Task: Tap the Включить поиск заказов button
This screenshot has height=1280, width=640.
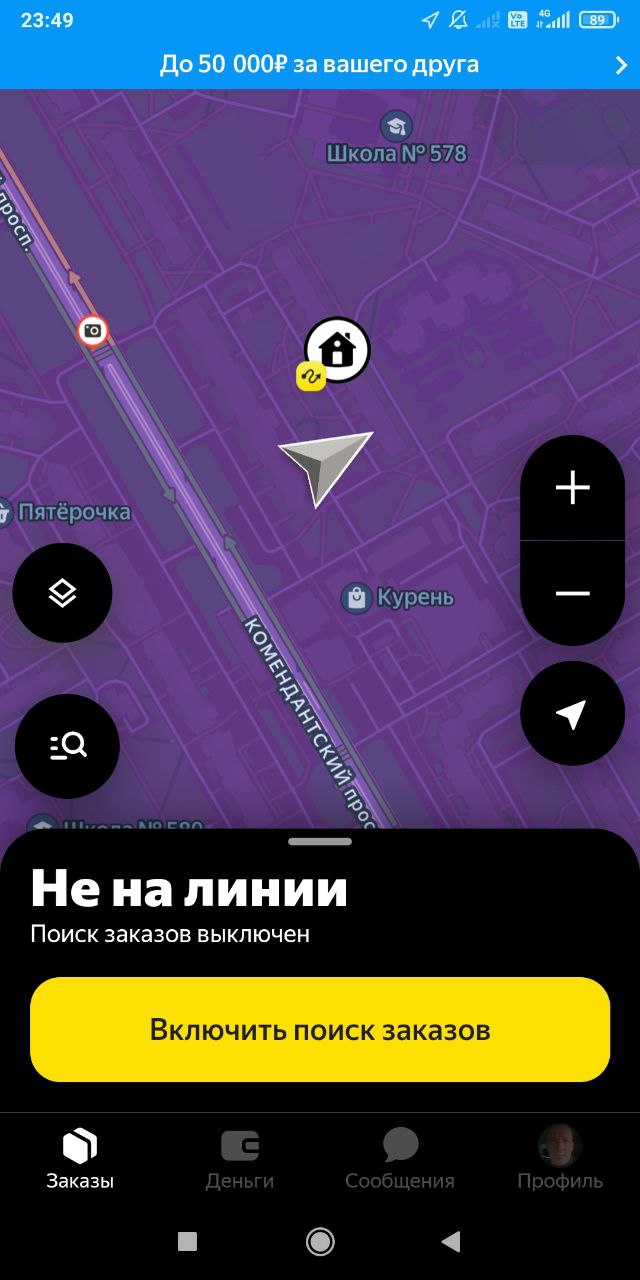Action: (x=320, y=1030)
